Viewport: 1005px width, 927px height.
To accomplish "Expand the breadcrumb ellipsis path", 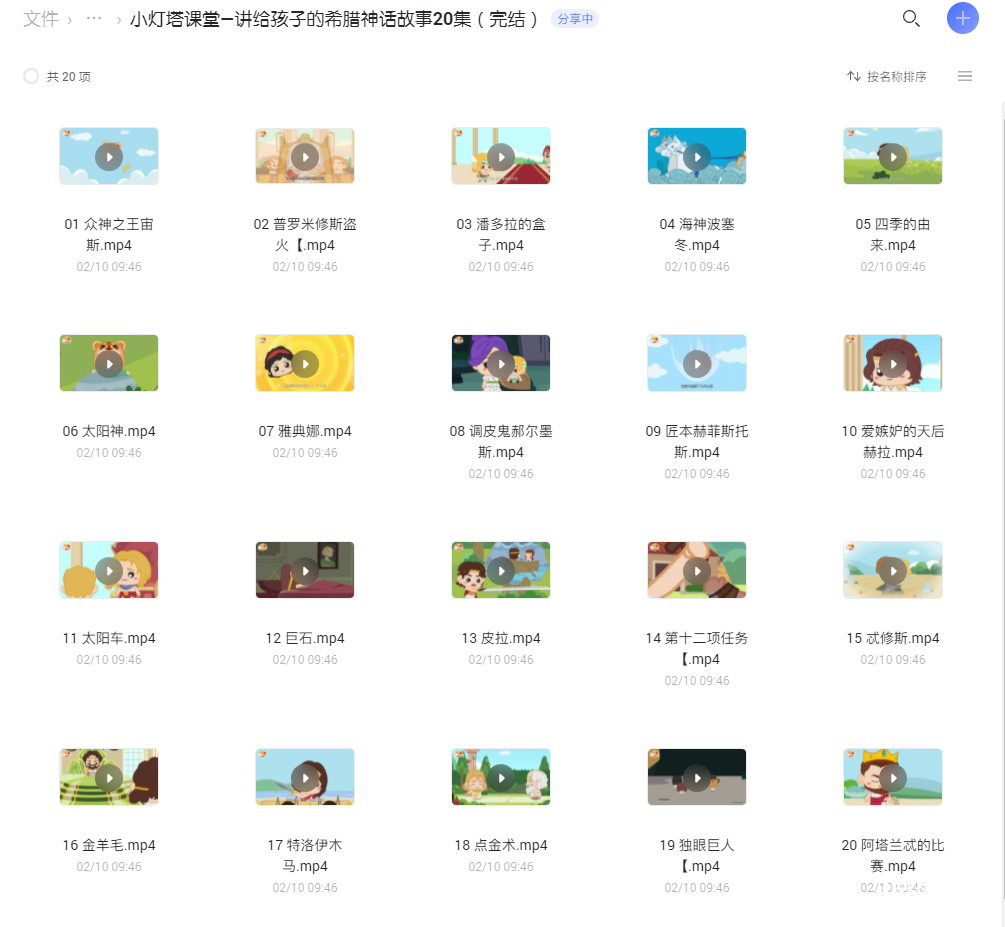I will tap(94, 19).
